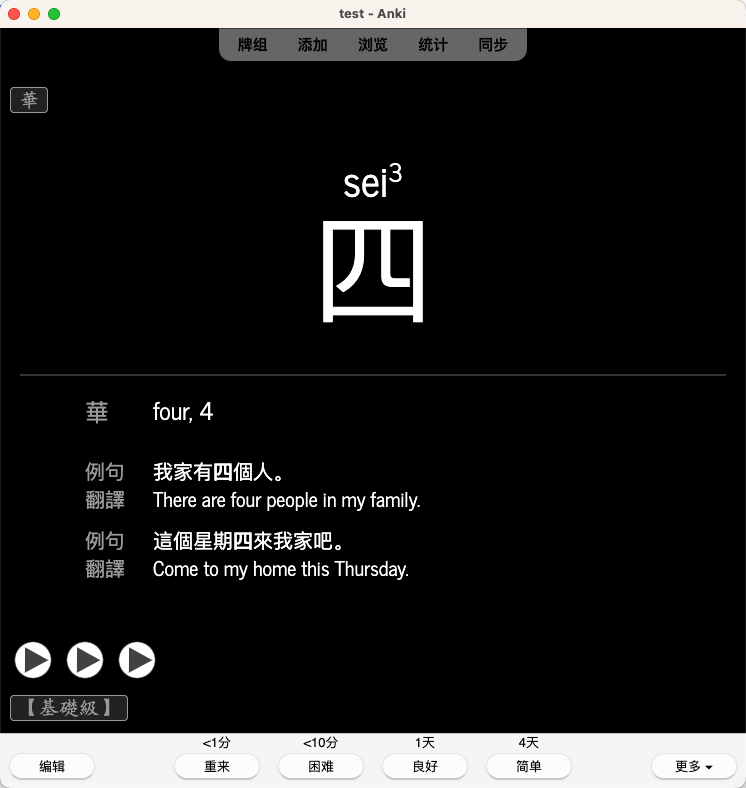Open the 牌组 decks view

[x=252, y=45]
